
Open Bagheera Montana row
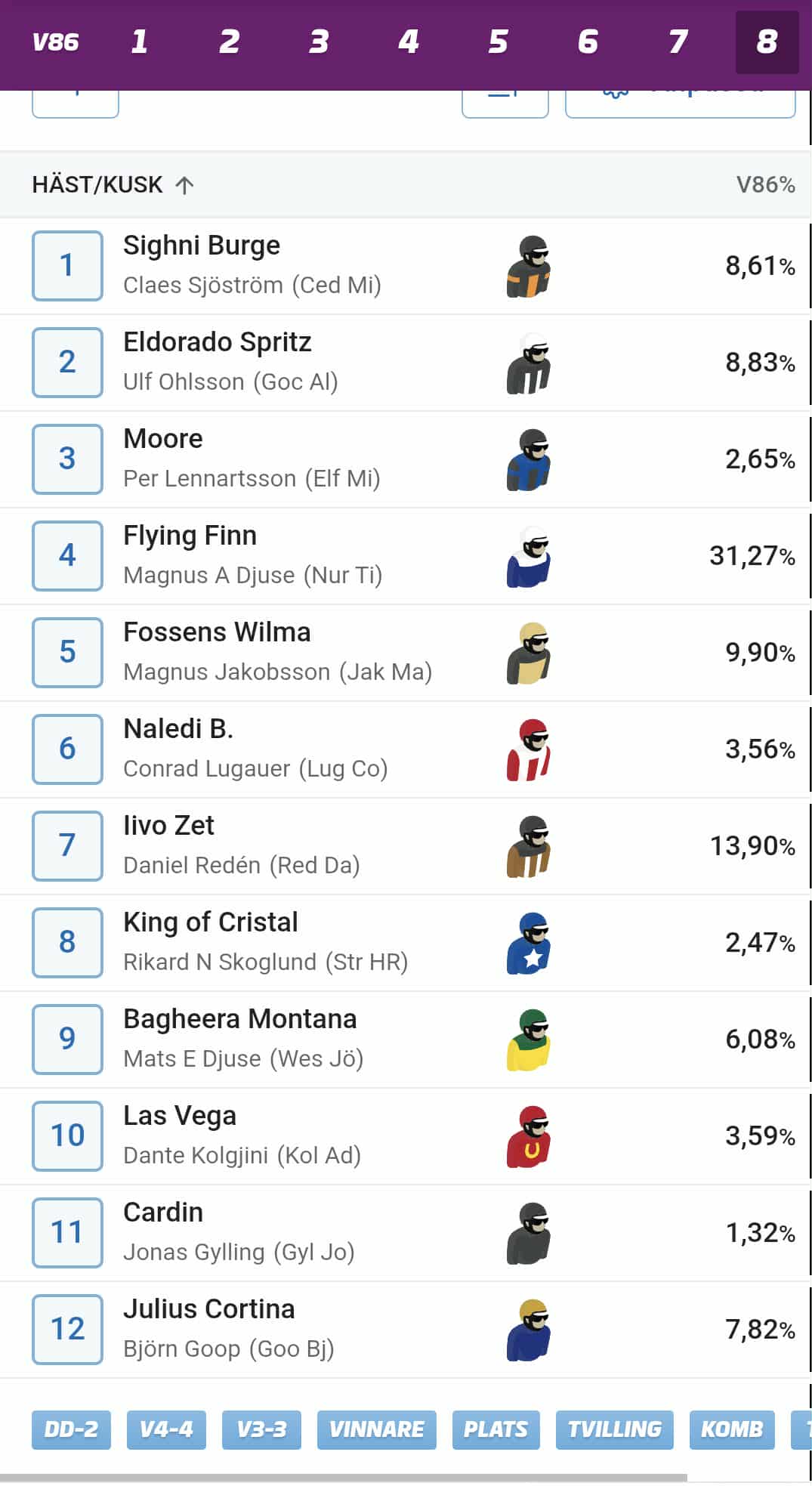click(x=239, y=1019)
